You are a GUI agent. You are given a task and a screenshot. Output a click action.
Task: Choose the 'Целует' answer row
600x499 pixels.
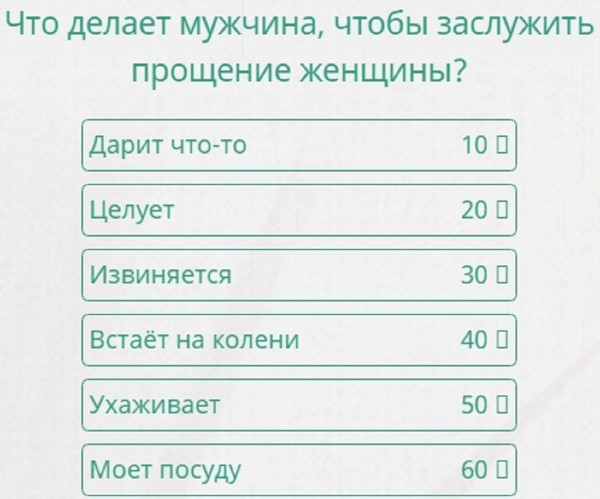coord(298,210)
